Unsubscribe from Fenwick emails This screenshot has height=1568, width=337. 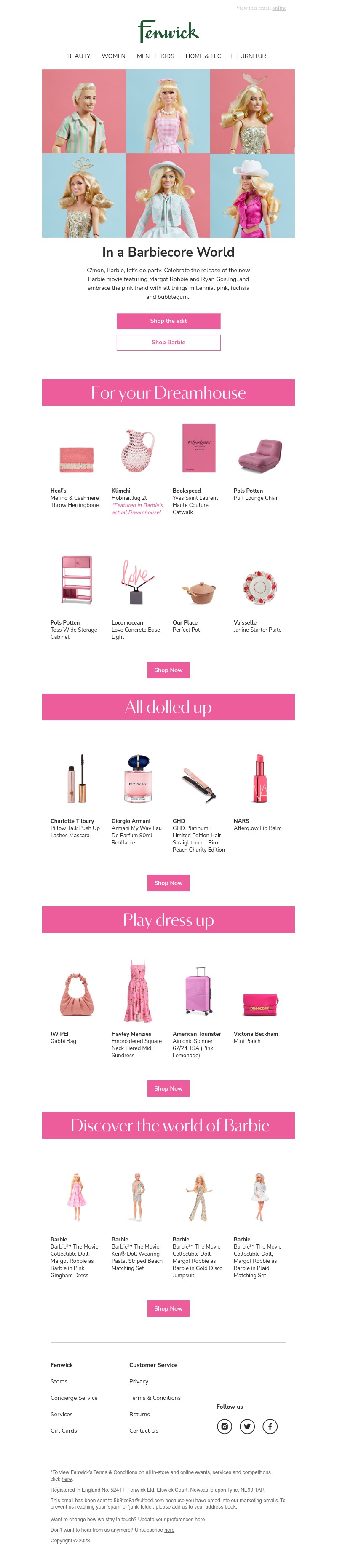click(x=169, y=1530)
